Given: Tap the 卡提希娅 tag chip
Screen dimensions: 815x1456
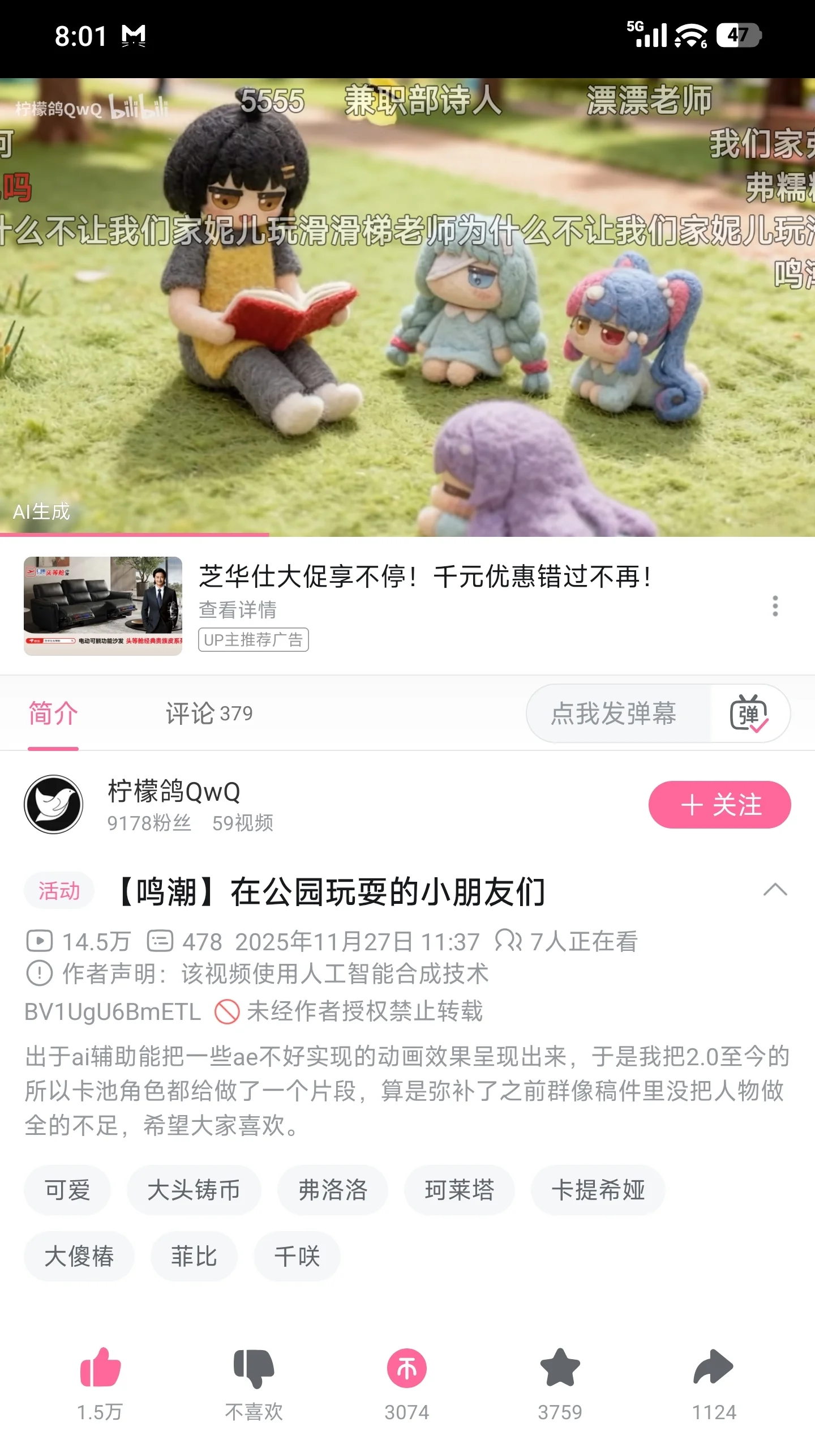Looking at the screenshot, I should point(598,1190).
